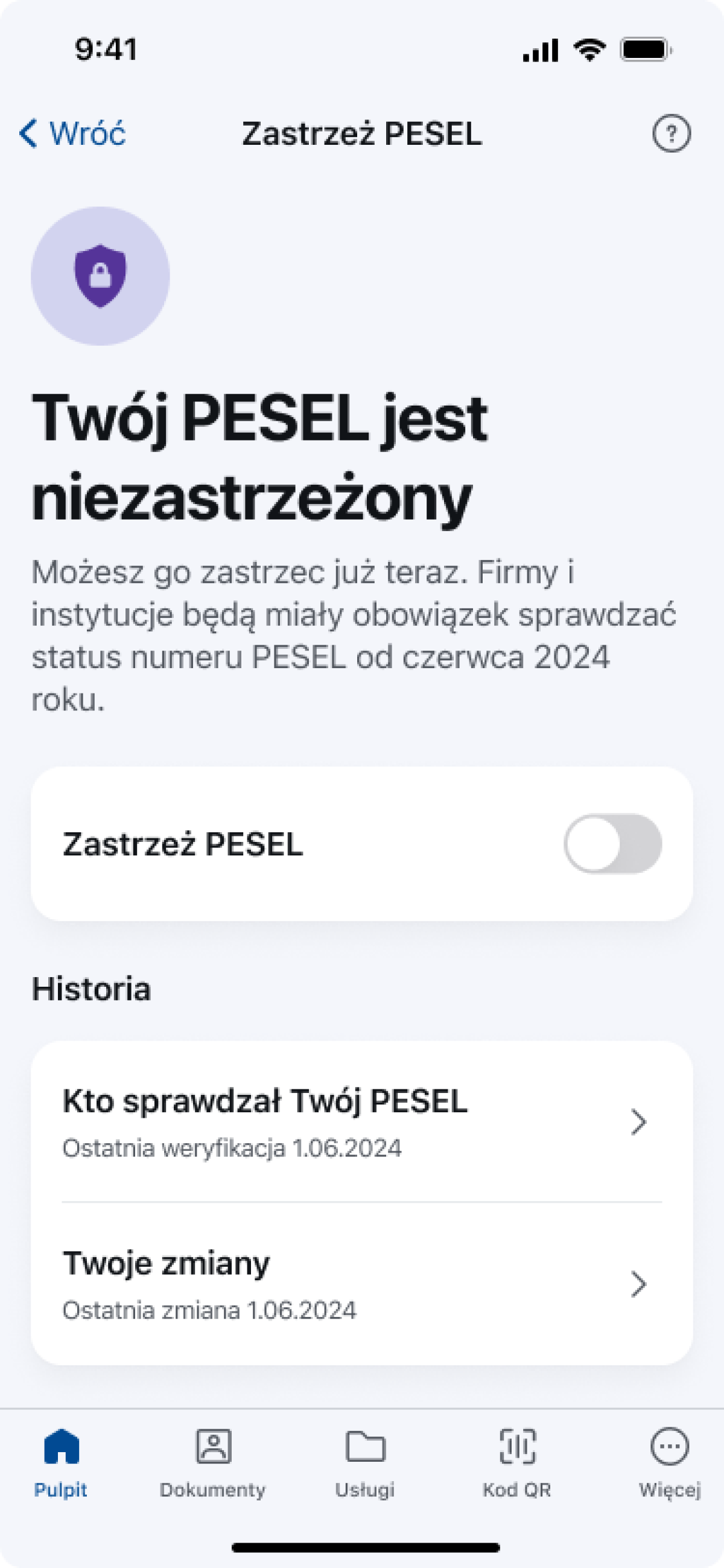Open Kto sprawdzał Twój PESEL history
This screenshot has width=724, height=1568.
coord(362,1121)
